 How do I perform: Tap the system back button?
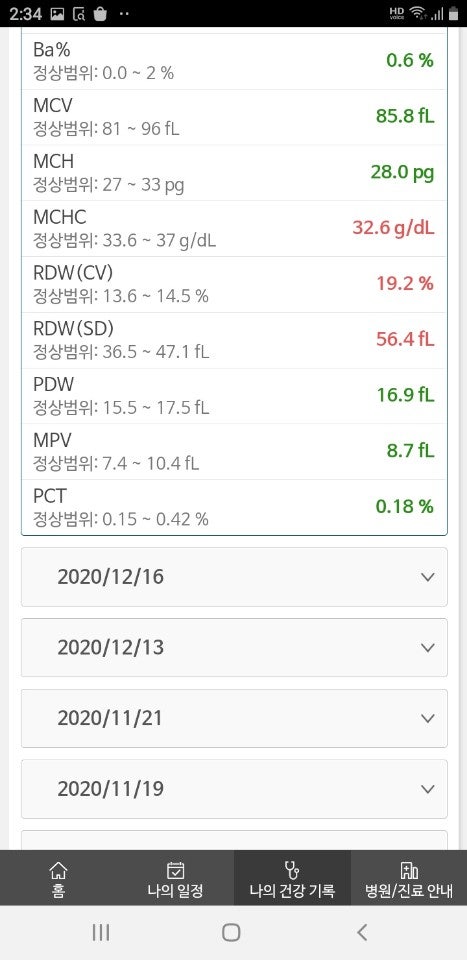tap(362, 932)
